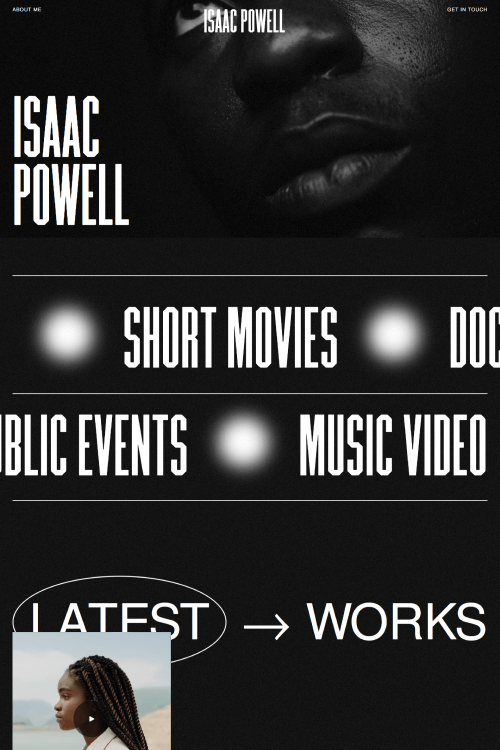This screenshot has height=750, width=500.
Task: Open the About Me link
Action: coord(27,10)
